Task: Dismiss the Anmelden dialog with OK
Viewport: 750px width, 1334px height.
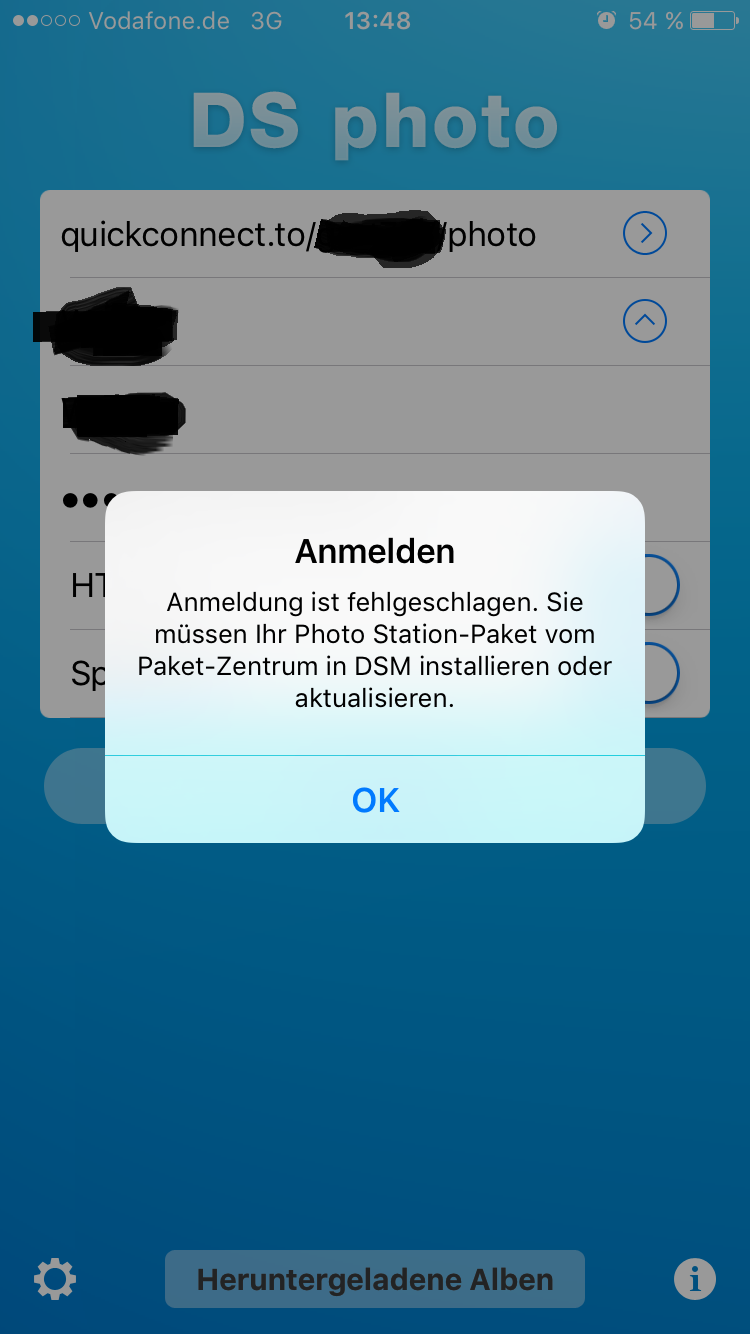Action: [x=375, y=800]
